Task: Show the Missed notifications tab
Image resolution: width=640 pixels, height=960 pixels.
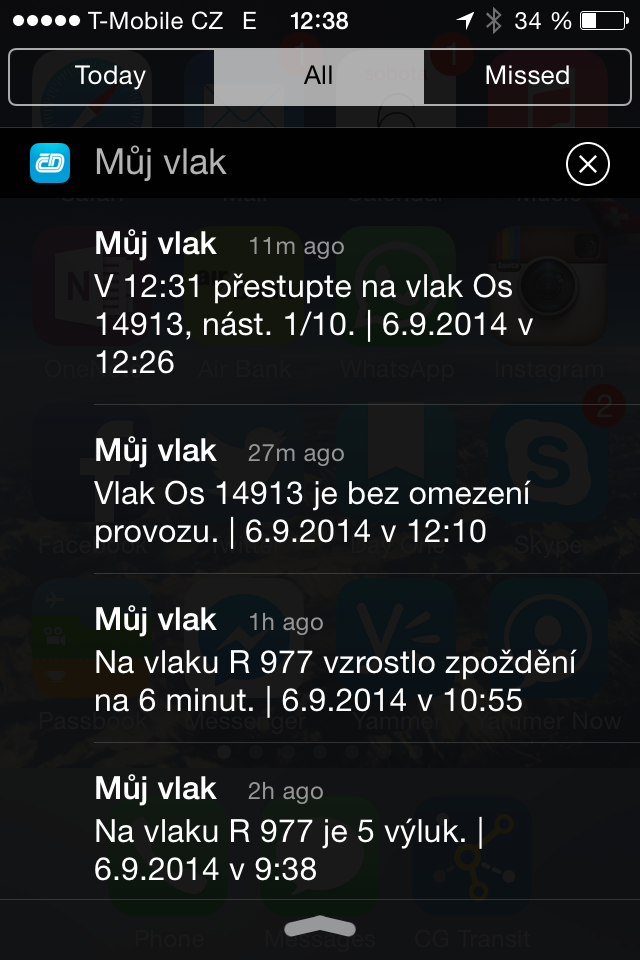Action: 527,76
